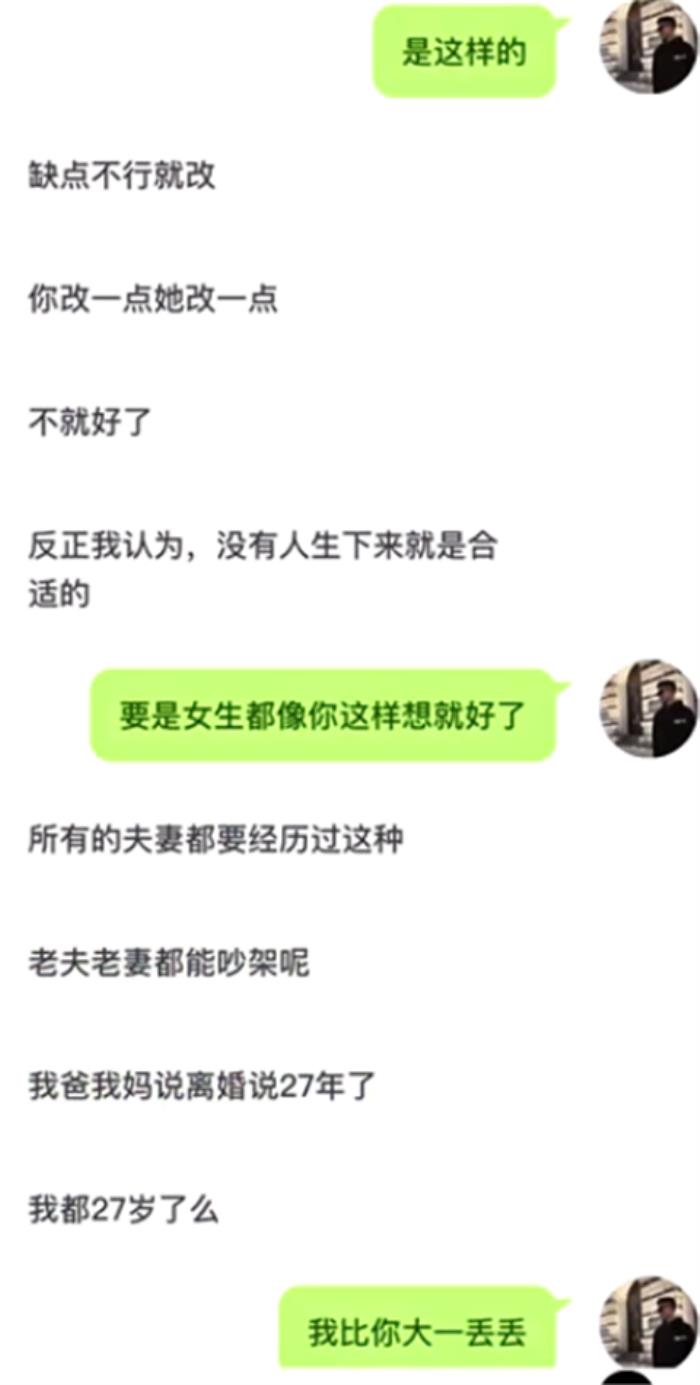This screenshot has height=1385, width=700.
Task: Tap the avatar next to 要是女生都像你这样想就好了
Action: 648,708
